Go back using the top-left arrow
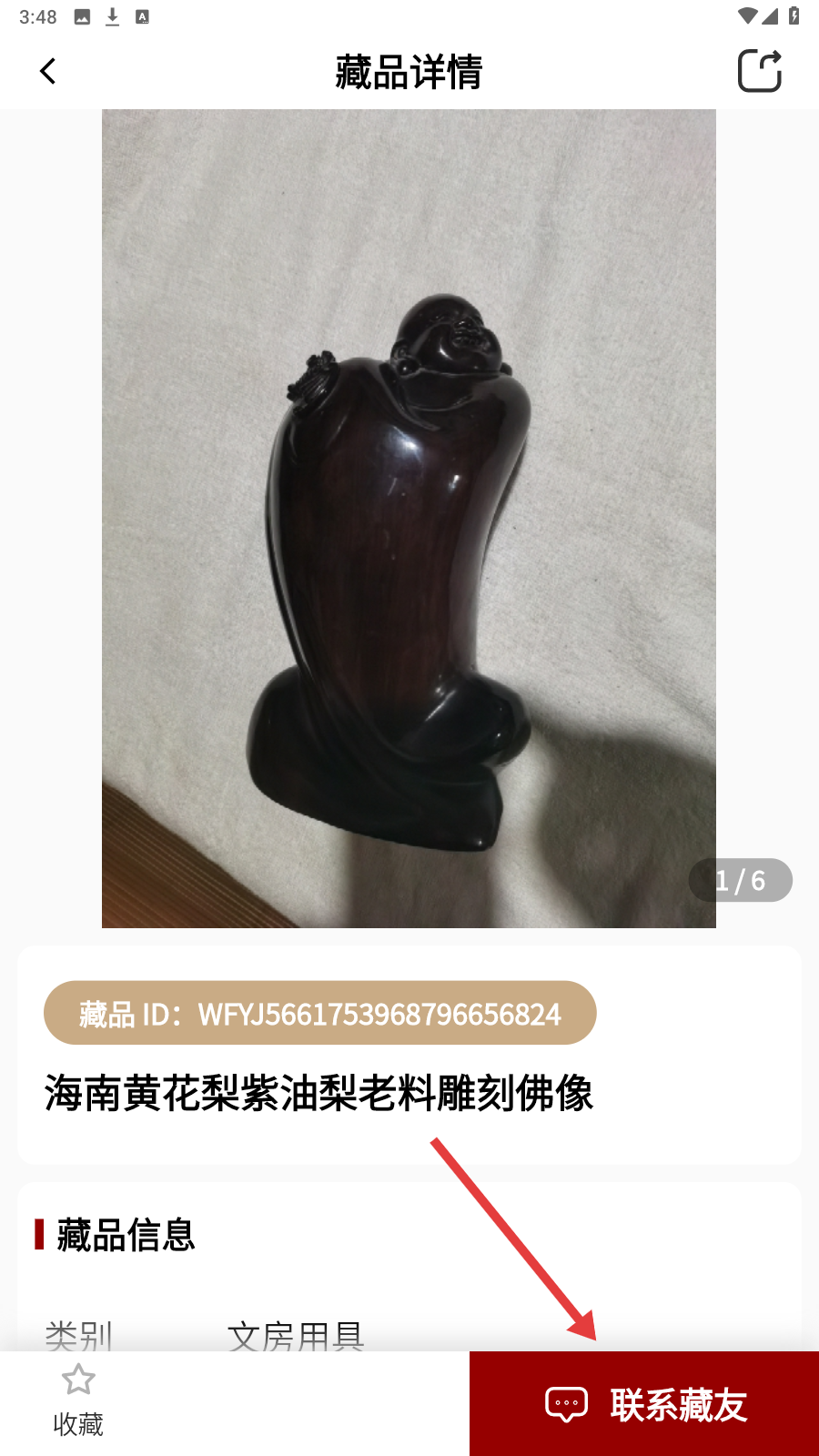The height and width of the screenshot is (1456, 819). [x=48, y=71]
